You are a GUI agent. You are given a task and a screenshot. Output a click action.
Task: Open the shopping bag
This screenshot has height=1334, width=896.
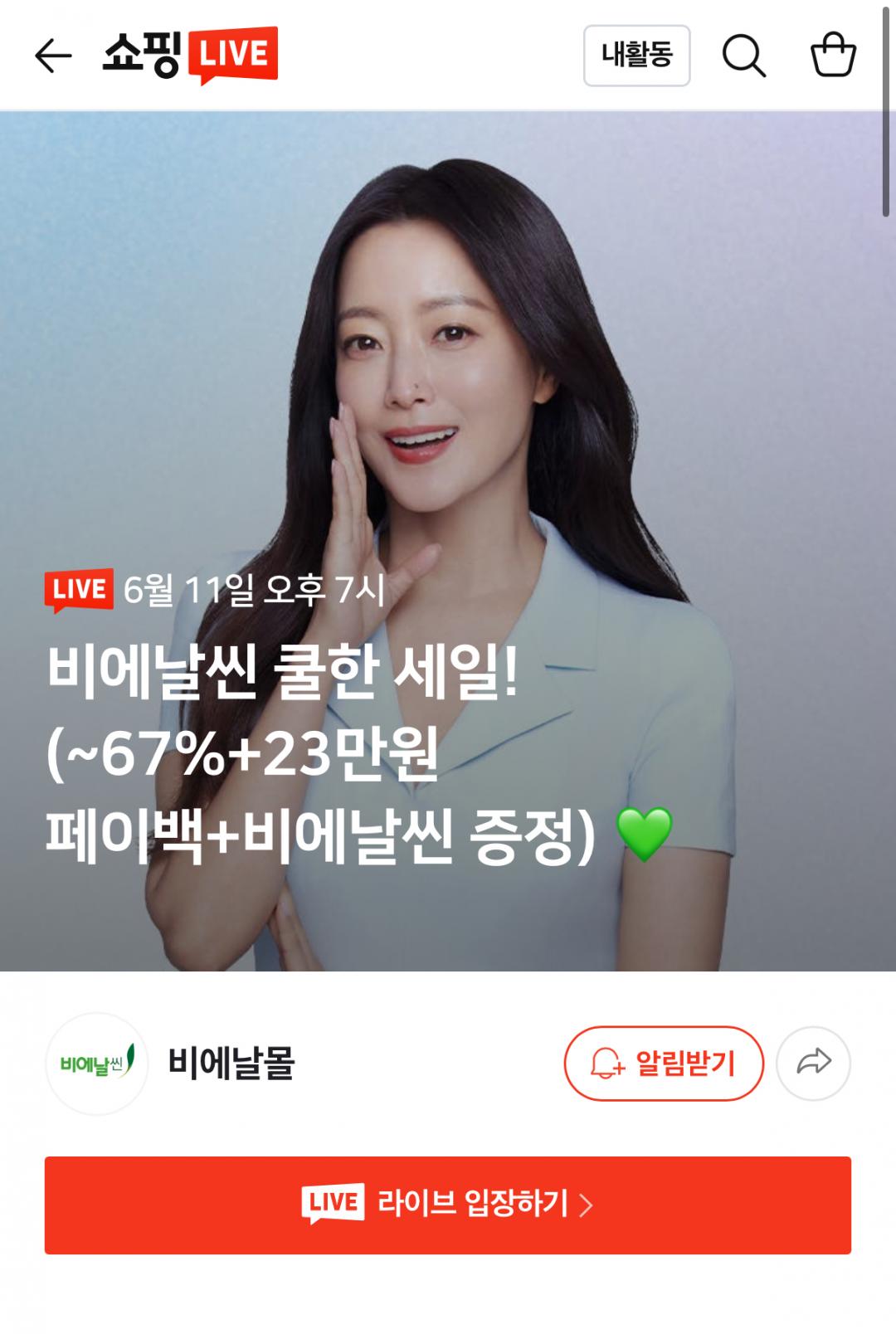[832, 56]
